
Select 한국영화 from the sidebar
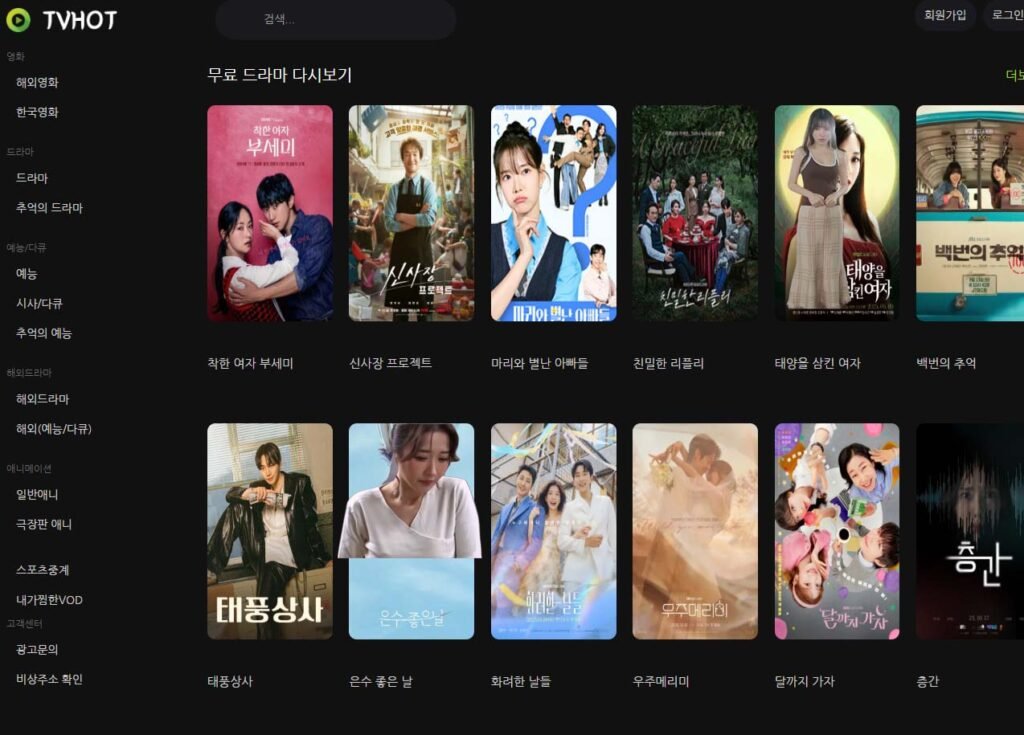point(37,112)
